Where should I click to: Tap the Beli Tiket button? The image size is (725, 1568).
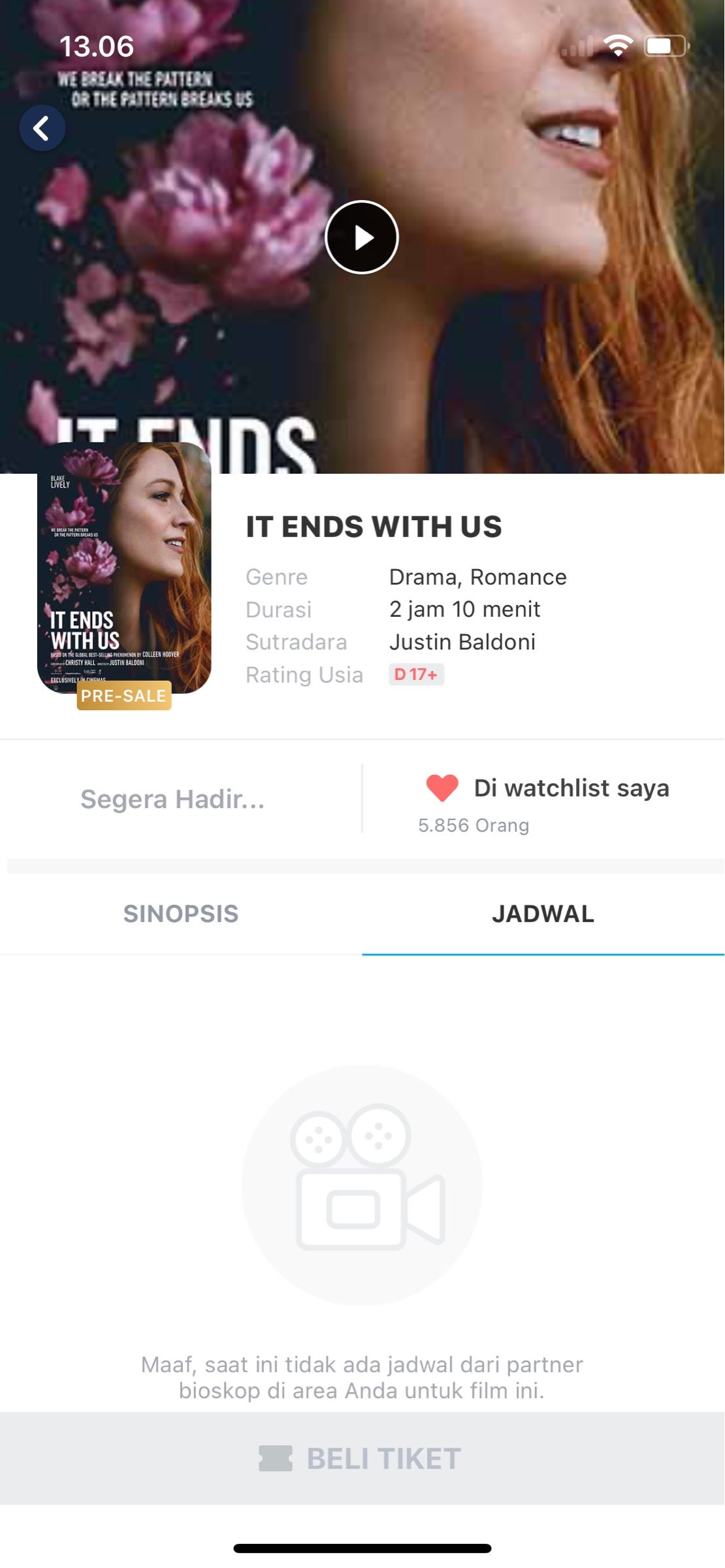(x=362, y=1459)
